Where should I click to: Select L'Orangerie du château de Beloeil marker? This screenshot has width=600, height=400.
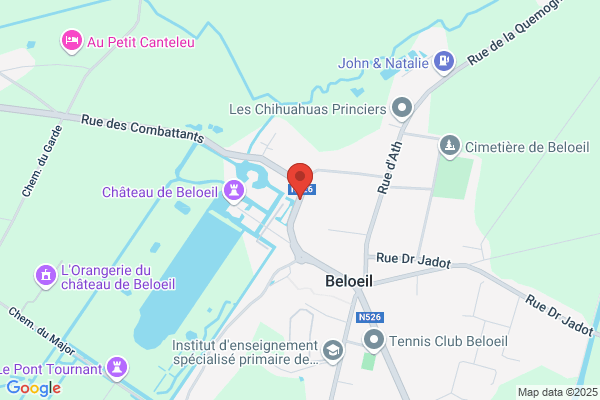[x=45, y=274]
